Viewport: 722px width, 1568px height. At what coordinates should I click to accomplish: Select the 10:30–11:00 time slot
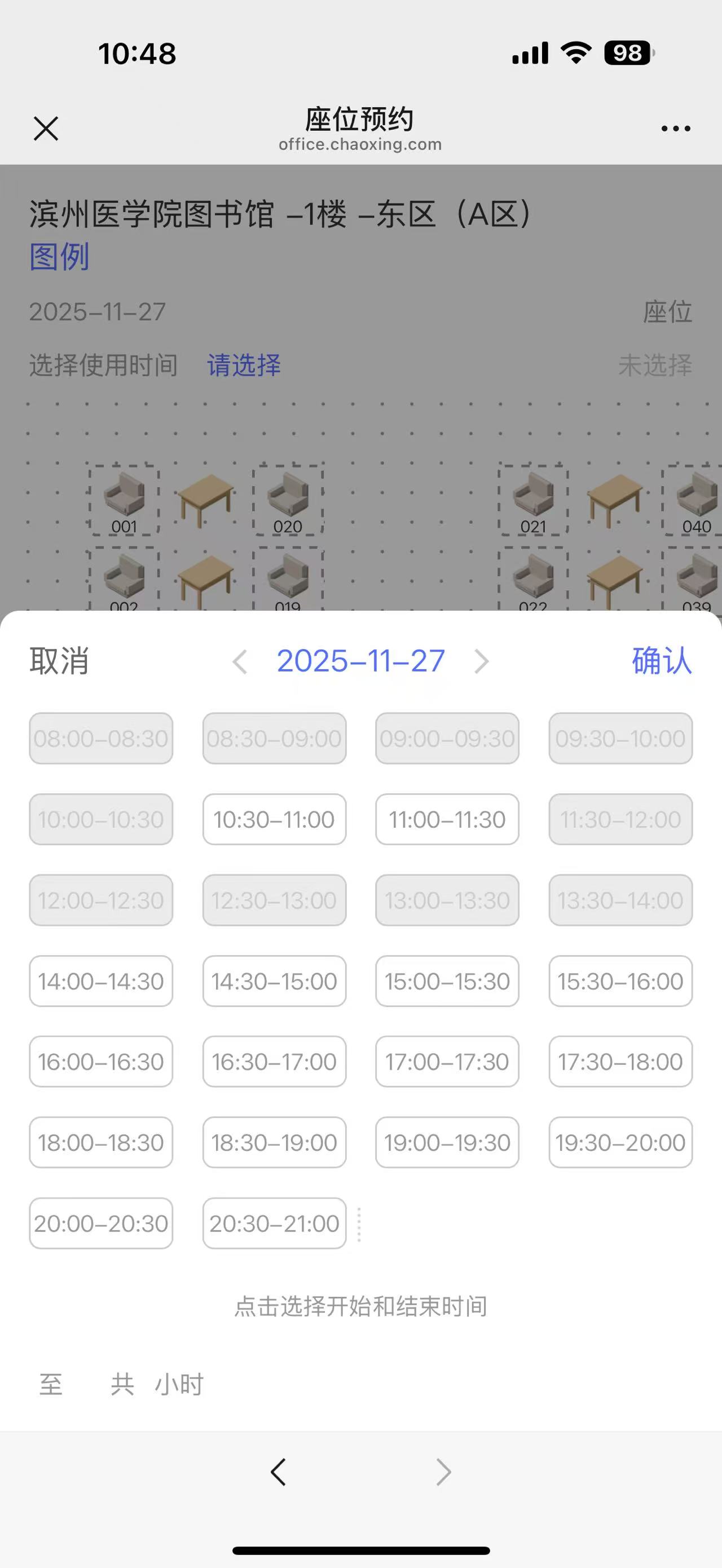(x=274, y=819)
